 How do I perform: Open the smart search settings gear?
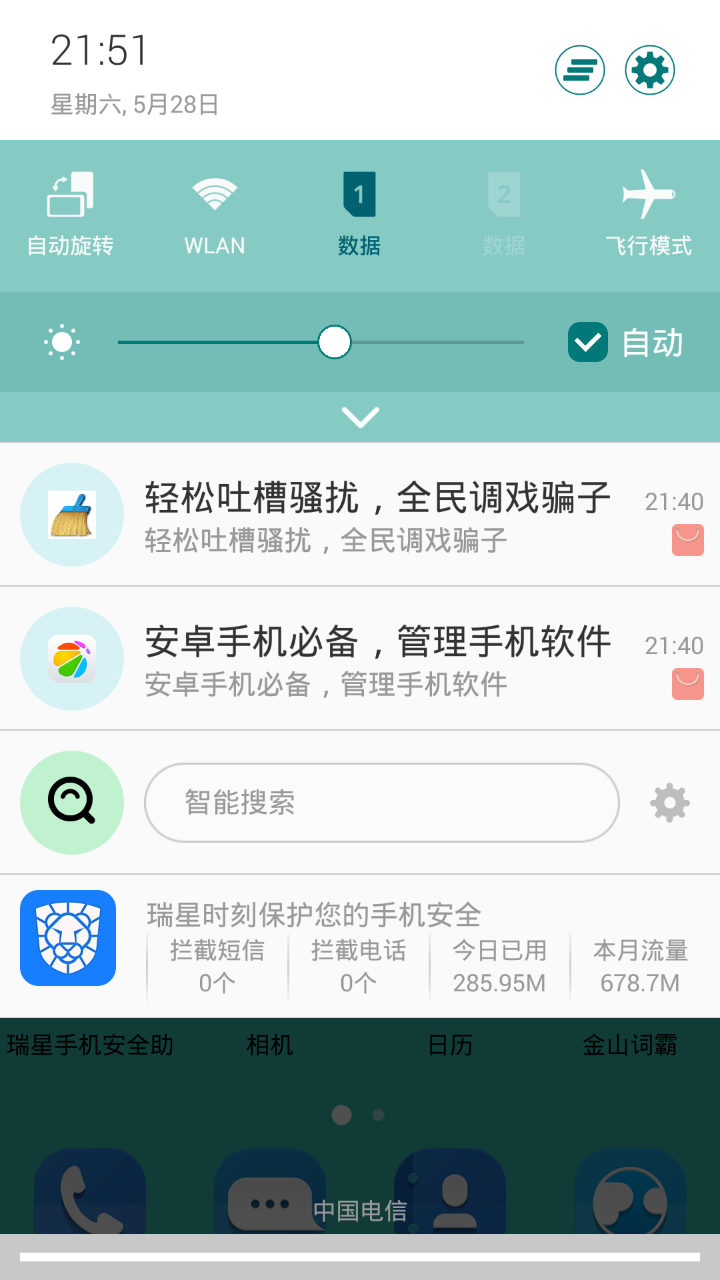(x=669, y=802)
